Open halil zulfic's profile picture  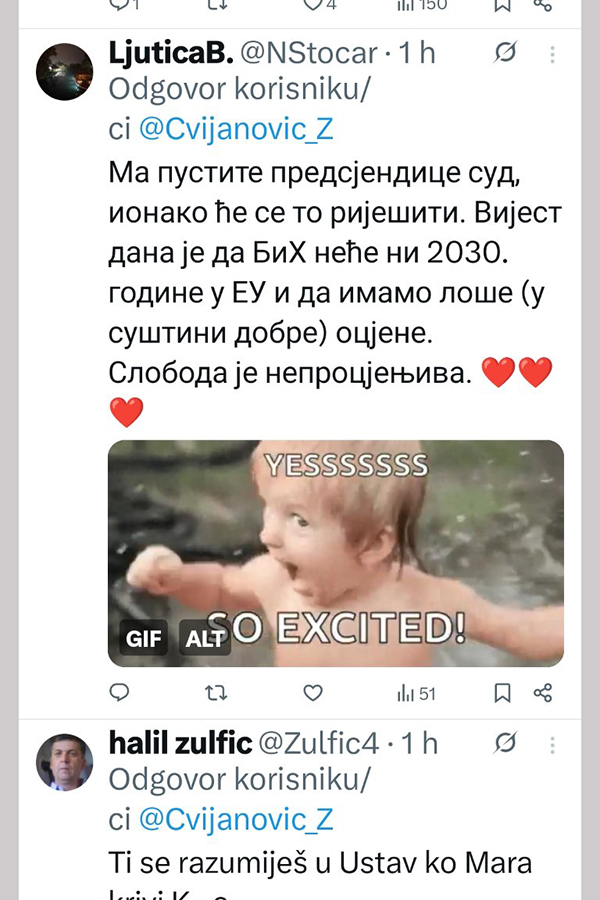click(65, 762)
